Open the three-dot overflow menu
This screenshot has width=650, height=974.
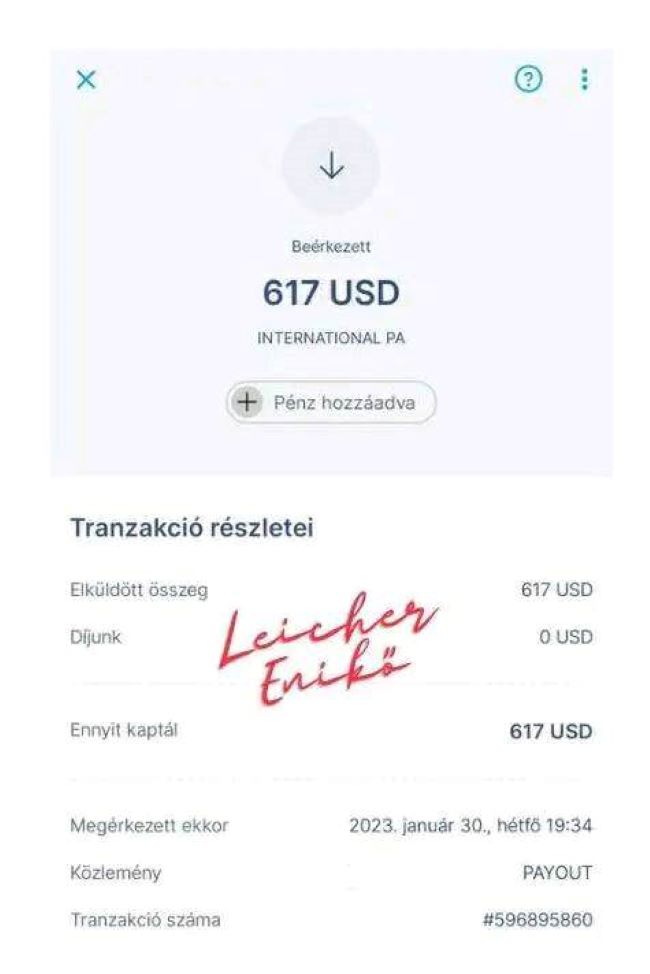click(583, 80)
